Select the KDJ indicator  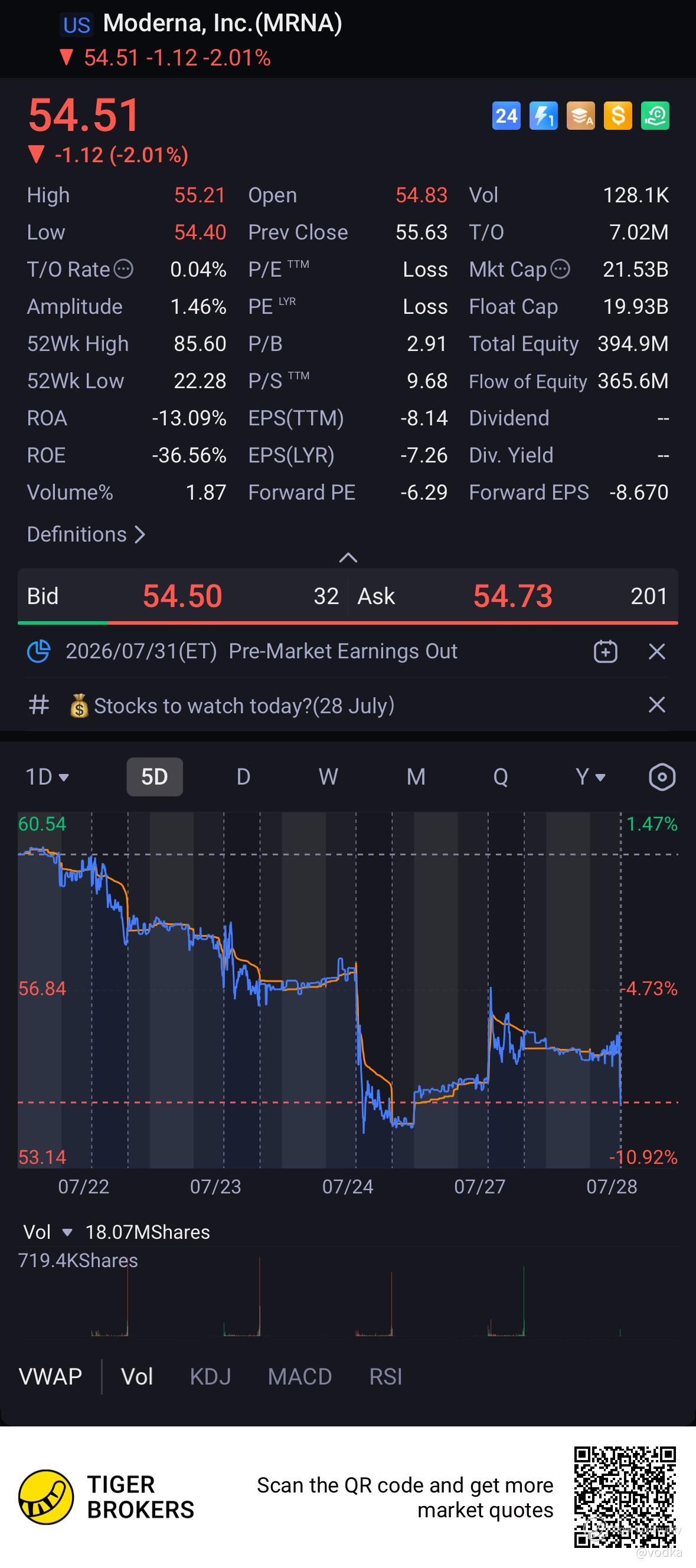pos(210,1376)
